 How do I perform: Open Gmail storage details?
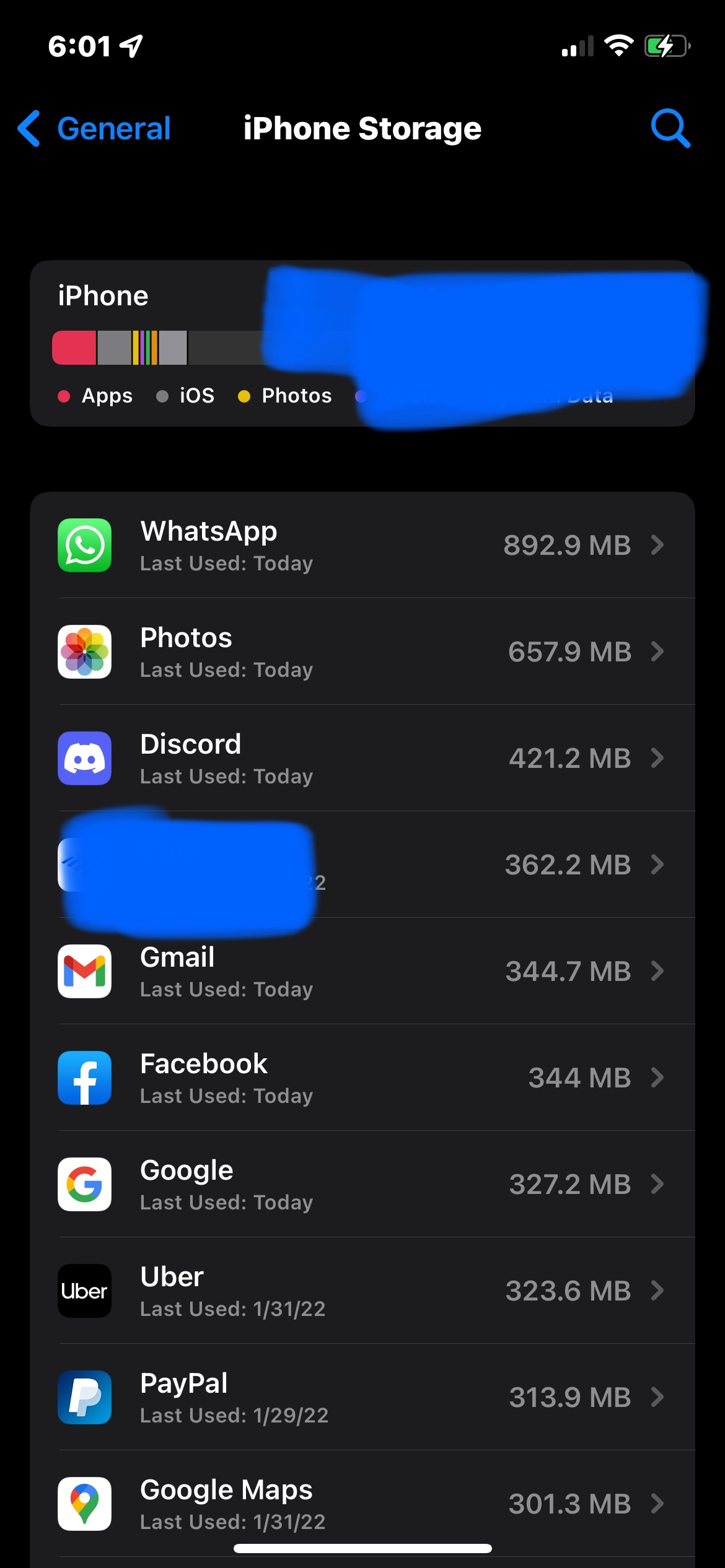(x=362, y=971)
